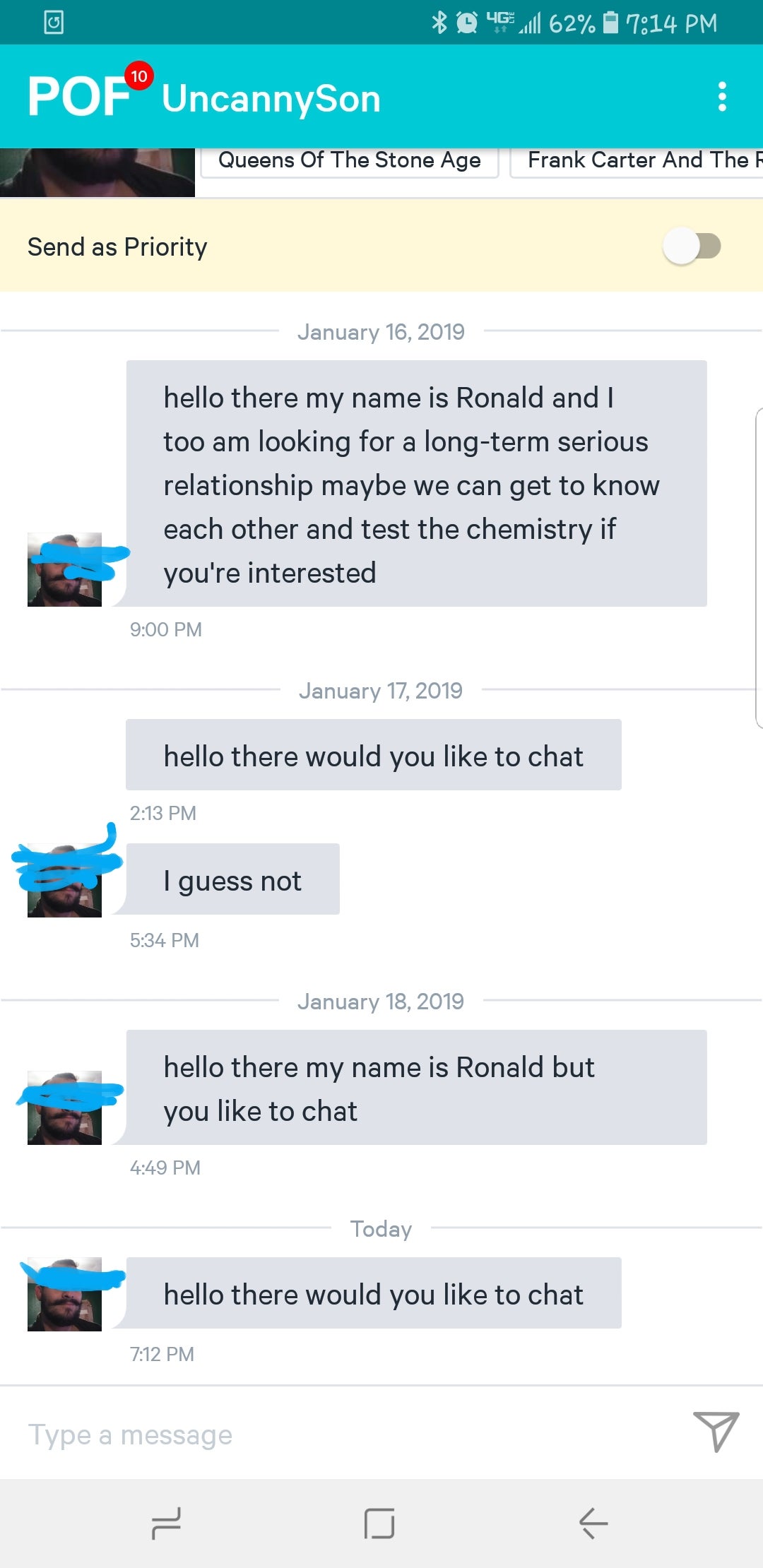Tap the system back button
Image resolution: width=763 pixels, height=1568 pixels.
593,1523
